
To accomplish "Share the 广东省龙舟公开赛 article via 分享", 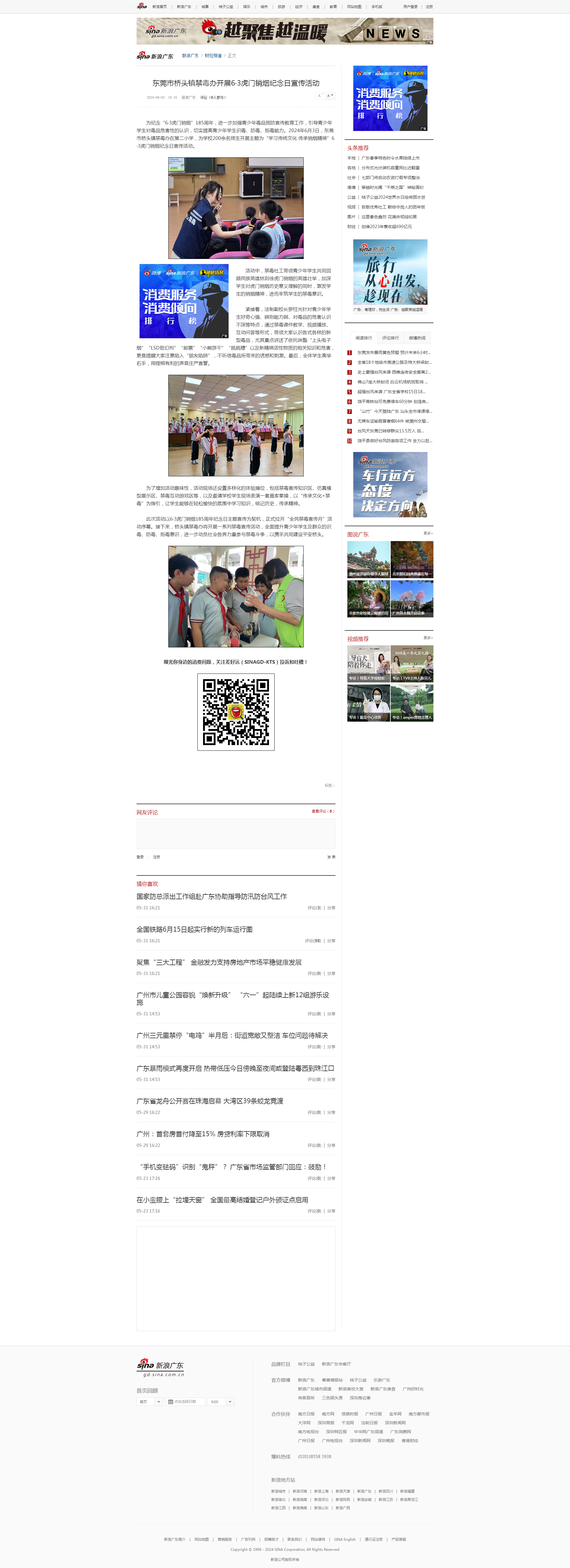I will click(x=331, y=1112).
